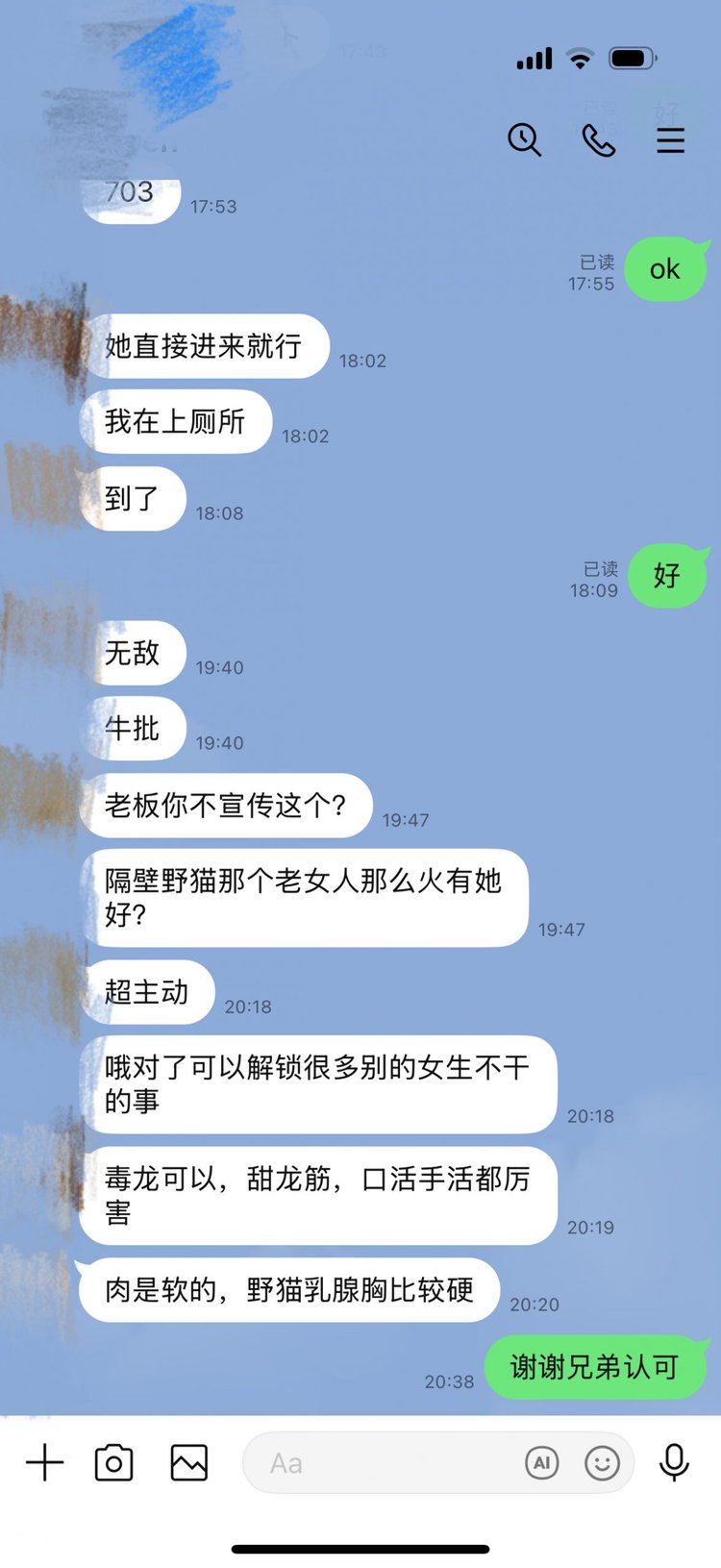Tap the AI assistant icon in the input
Image resolution: width=721 pixels, height=1568 pixels.
(542, 1463)
